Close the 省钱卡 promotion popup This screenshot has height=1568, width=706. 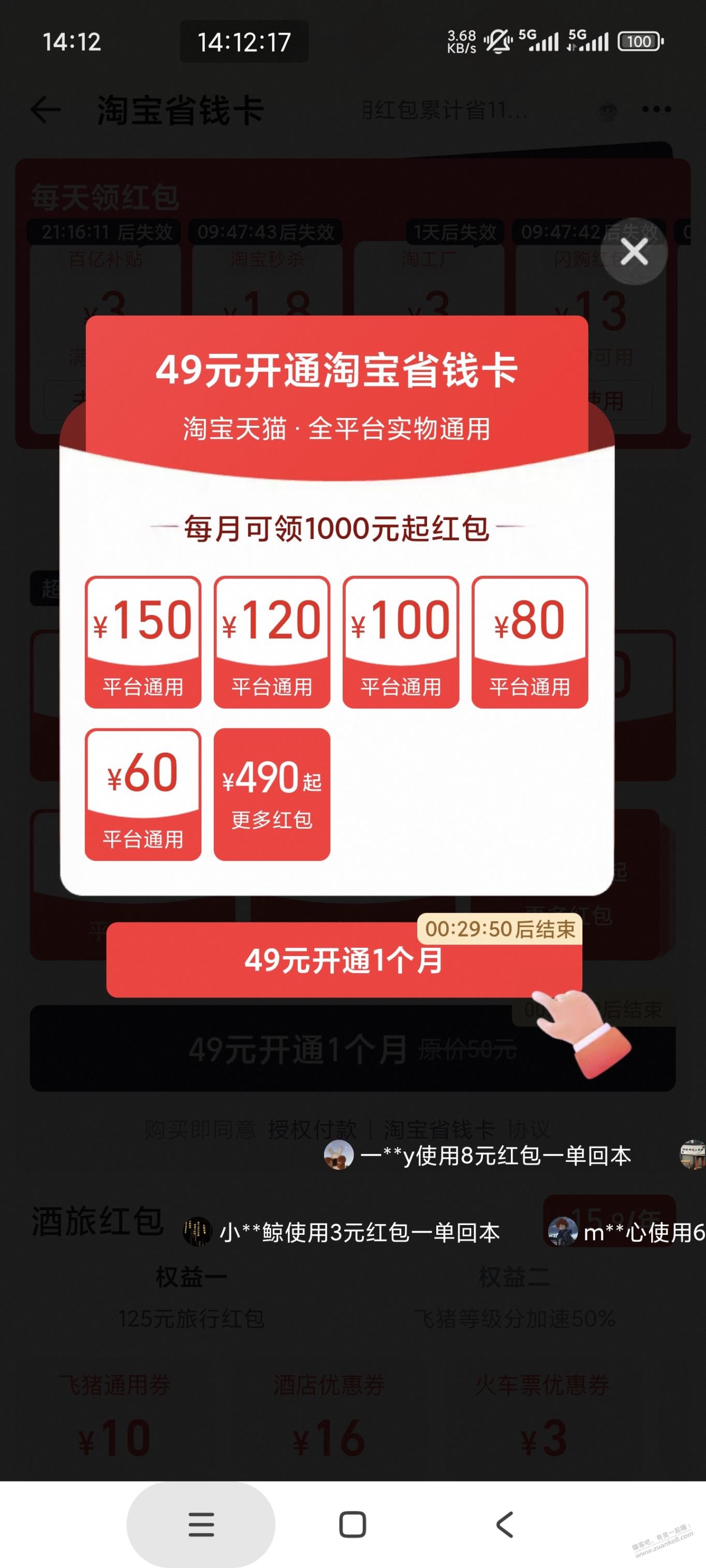[x=634, y=251]
